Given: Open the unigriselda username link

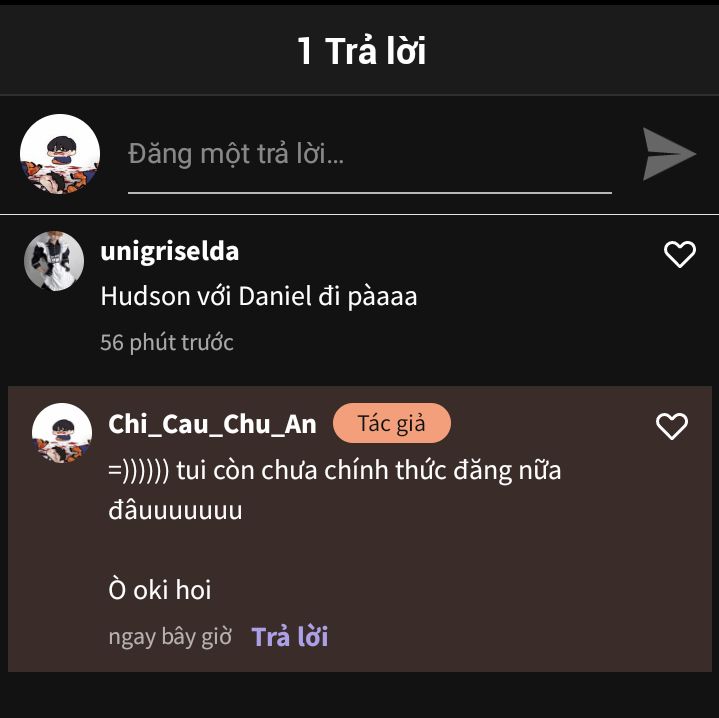Looking at the screenshot, I should click(169, 250).
